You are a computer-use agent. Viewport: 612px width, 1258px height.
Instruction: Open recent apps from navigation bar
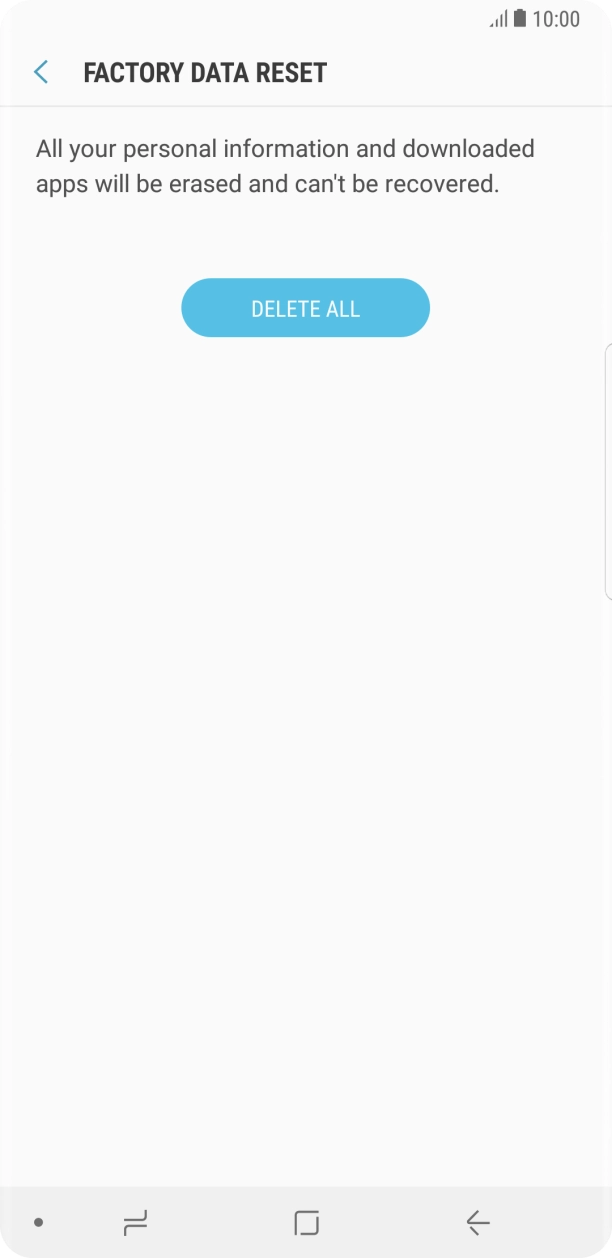point(135,1221)
